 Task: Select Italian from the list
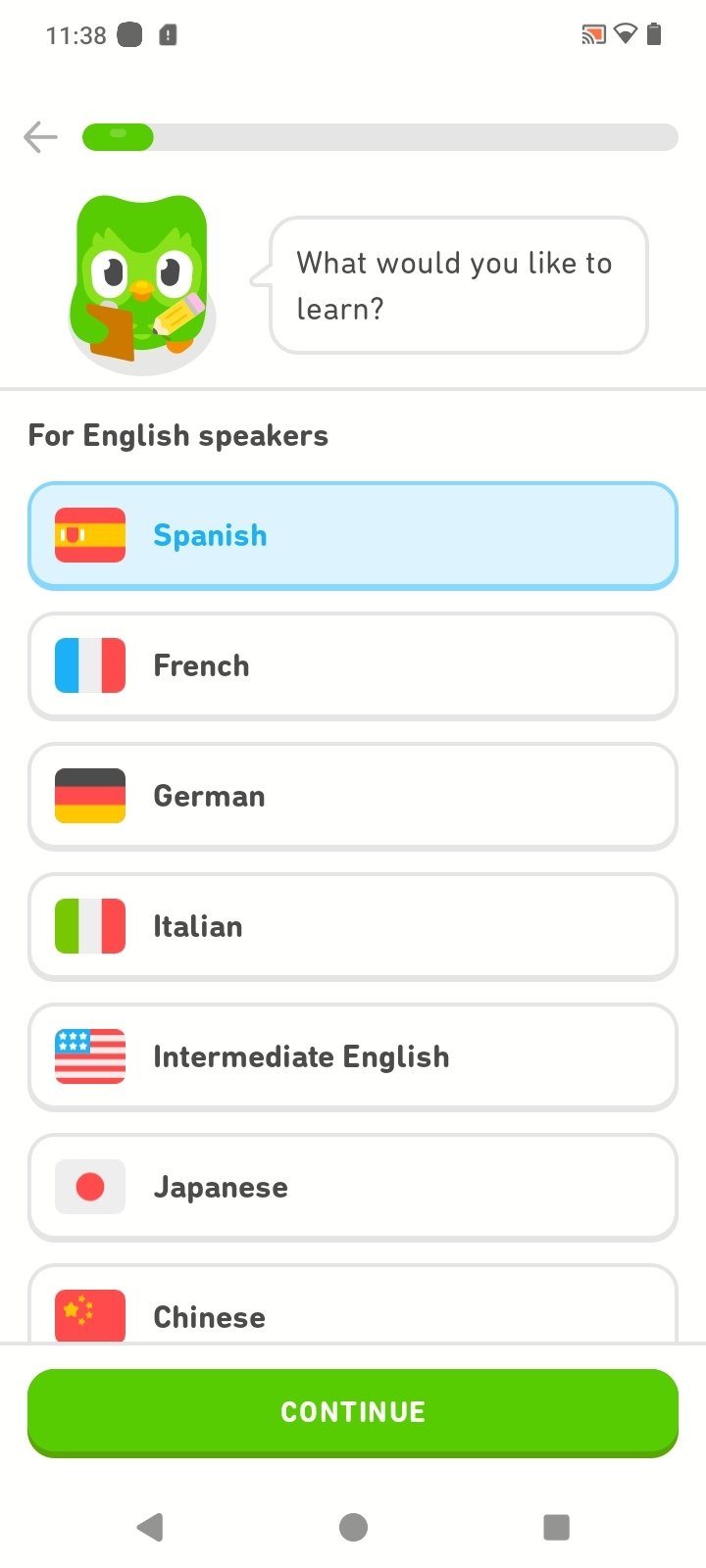pos(353,927)
